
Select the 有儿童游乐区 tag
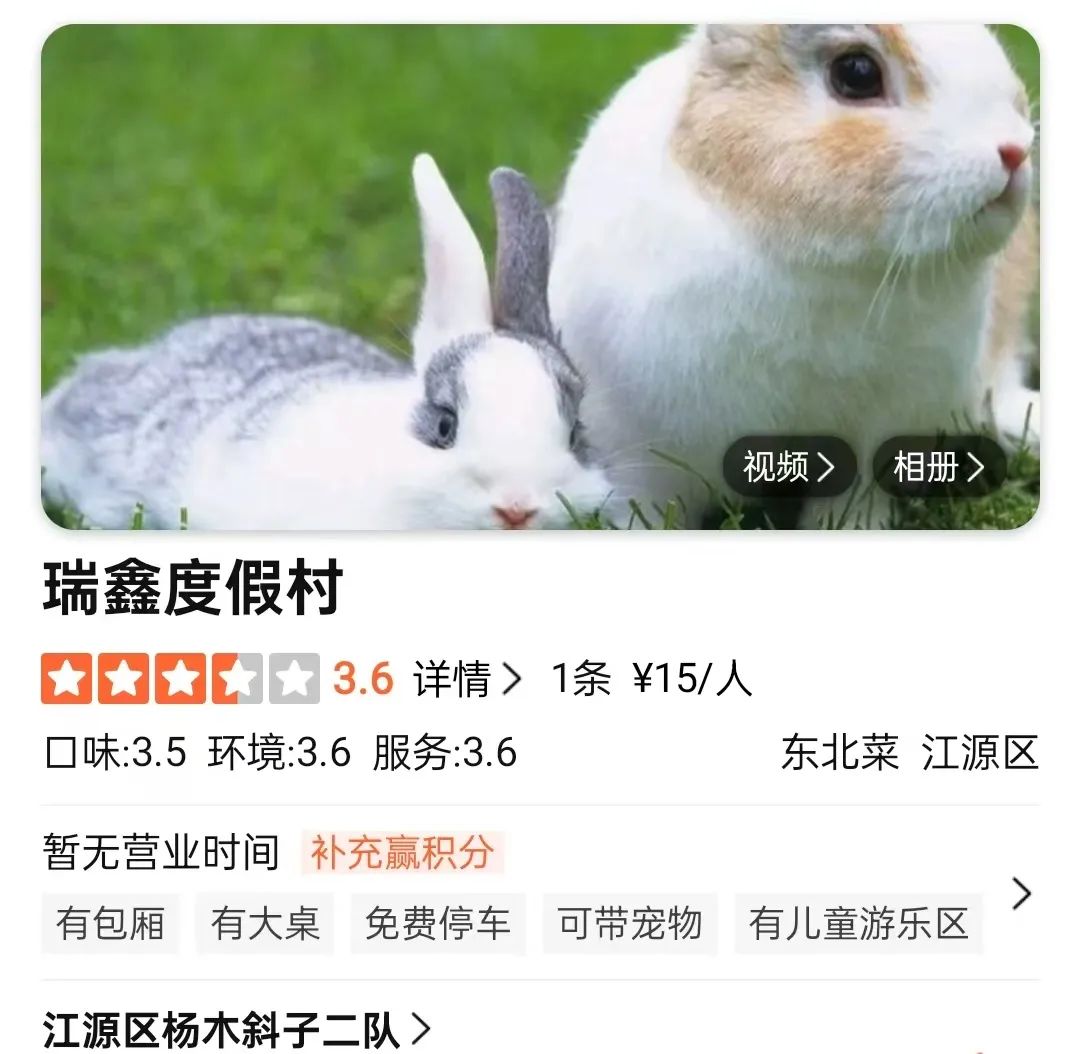tap(858, 923)
